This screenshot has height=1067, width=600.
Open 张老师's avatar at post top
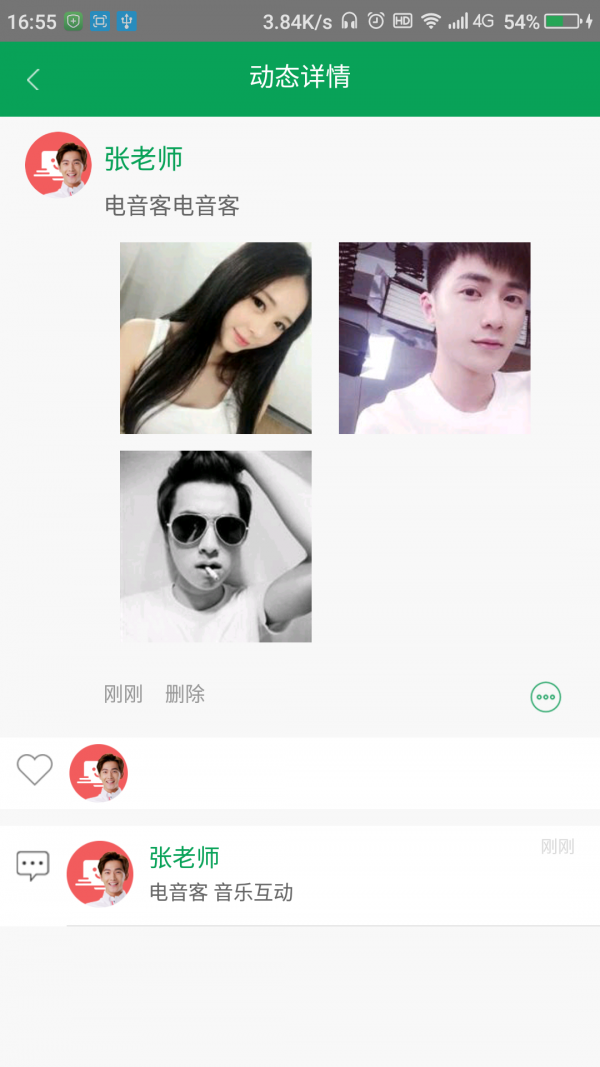pyautogui.click(x=58, y=164)
